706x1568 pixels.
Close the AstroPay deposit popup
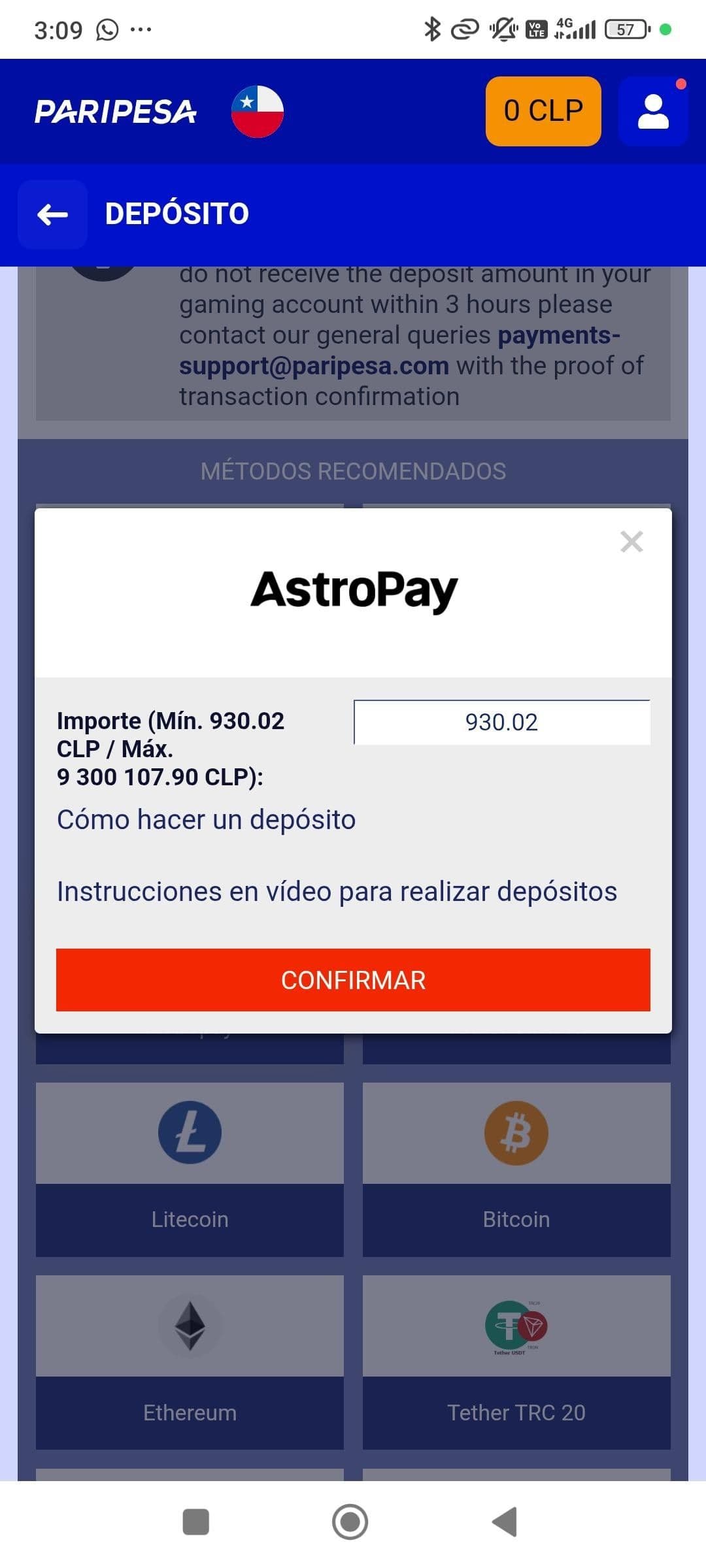(631, 542)
